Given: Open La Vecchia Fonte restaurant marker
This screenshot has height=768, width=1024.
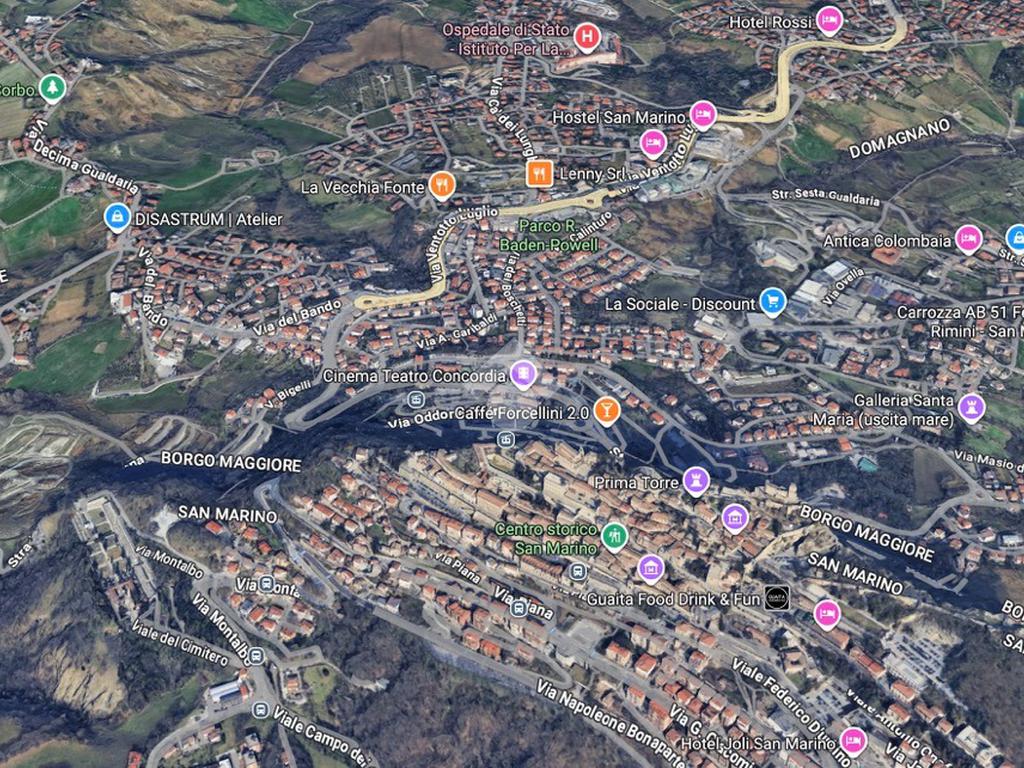Looking at the screenshot, I should pos(441,184).
